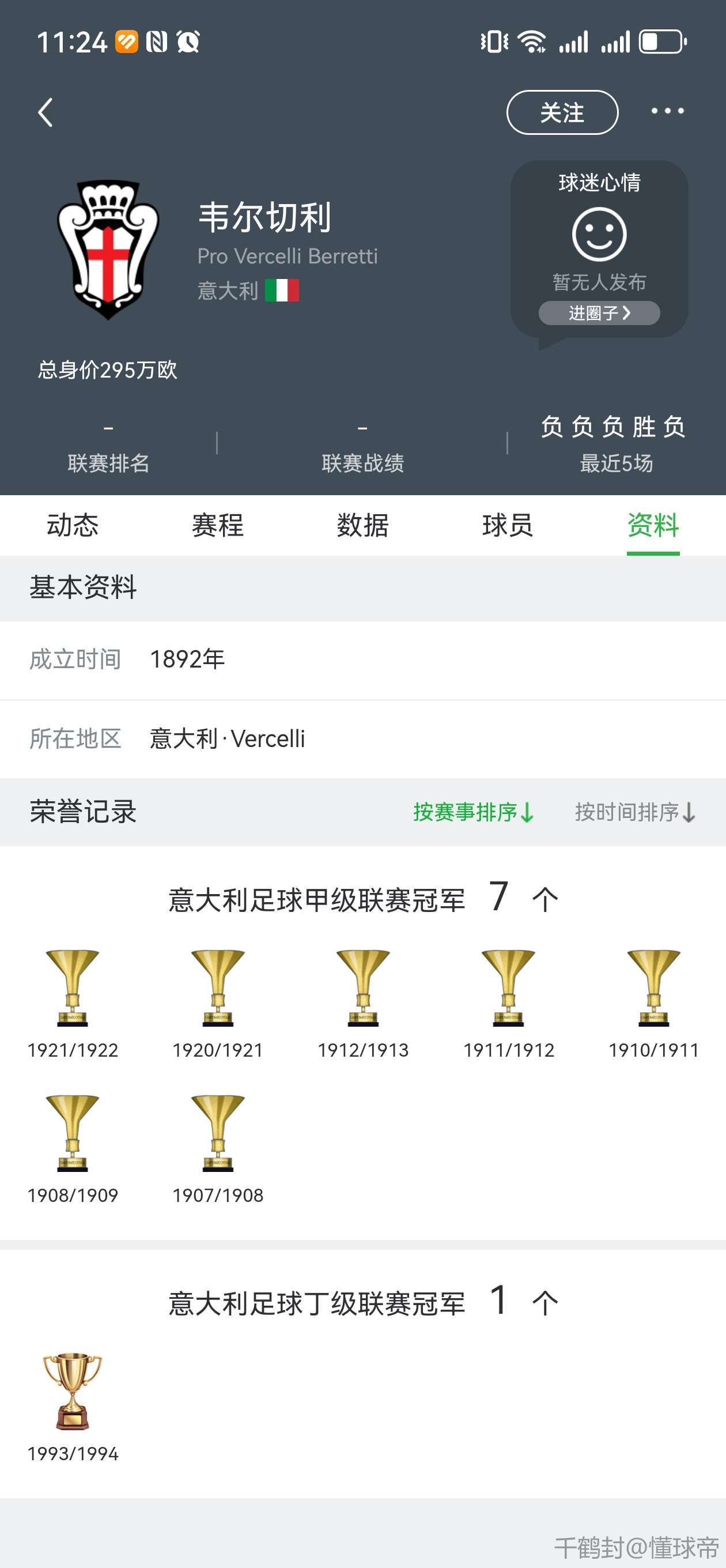Switch to the 赛程 tab

point(217,525)
